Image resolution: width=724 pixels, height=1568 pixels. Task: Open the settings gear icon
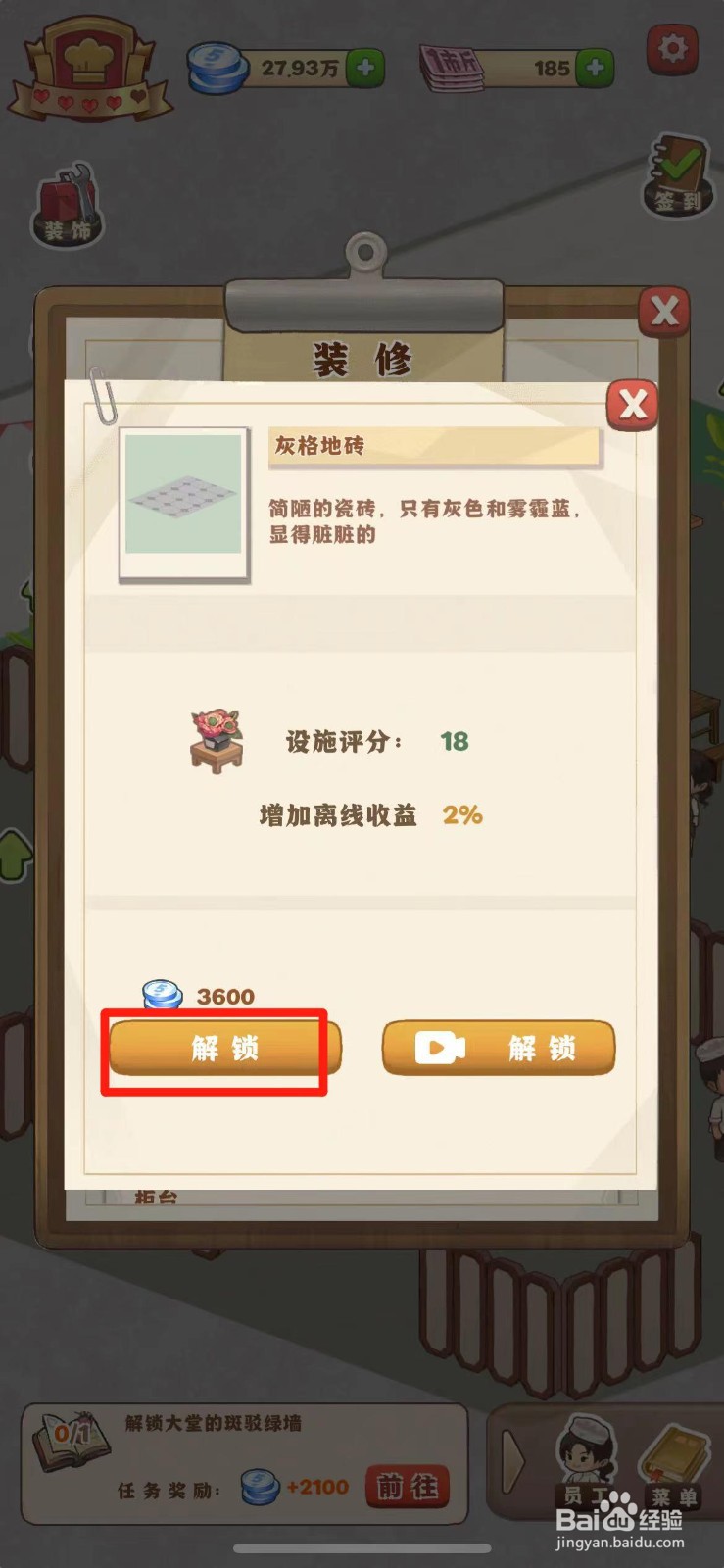pos(674,47)
